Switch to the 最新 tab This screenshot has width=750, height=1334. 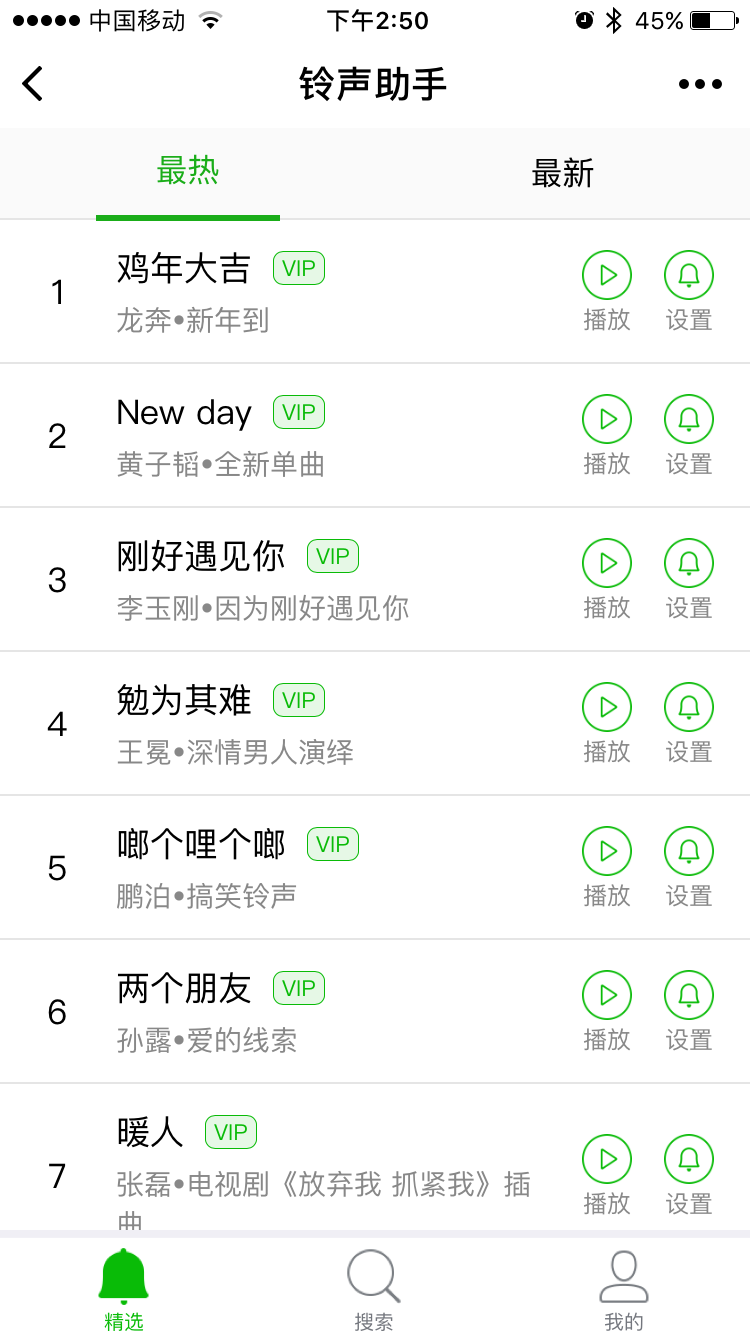(x=562, y=173)
